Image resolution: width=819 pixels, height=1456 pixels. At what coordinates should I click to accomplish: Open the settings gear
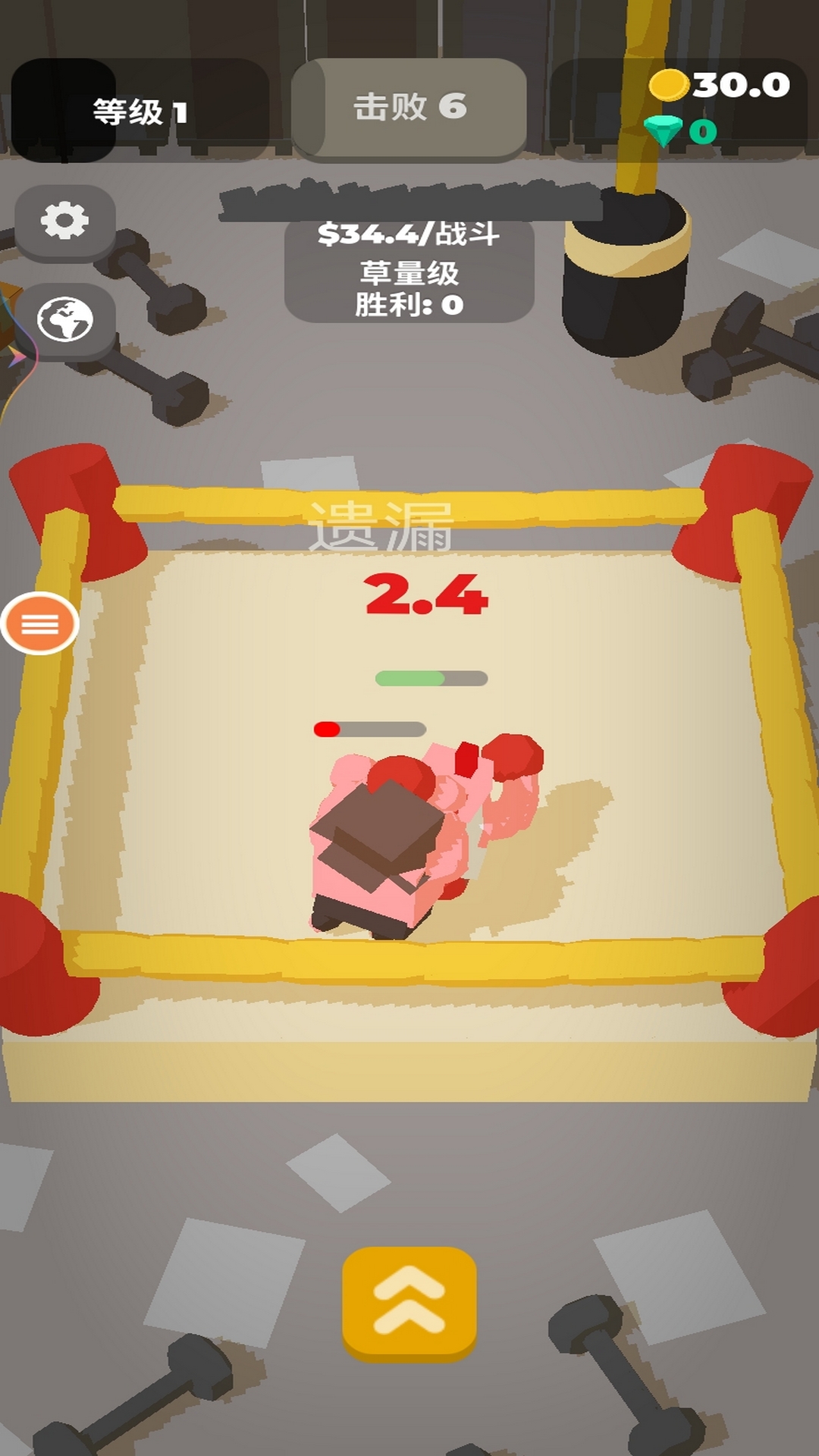click(65, 221)
